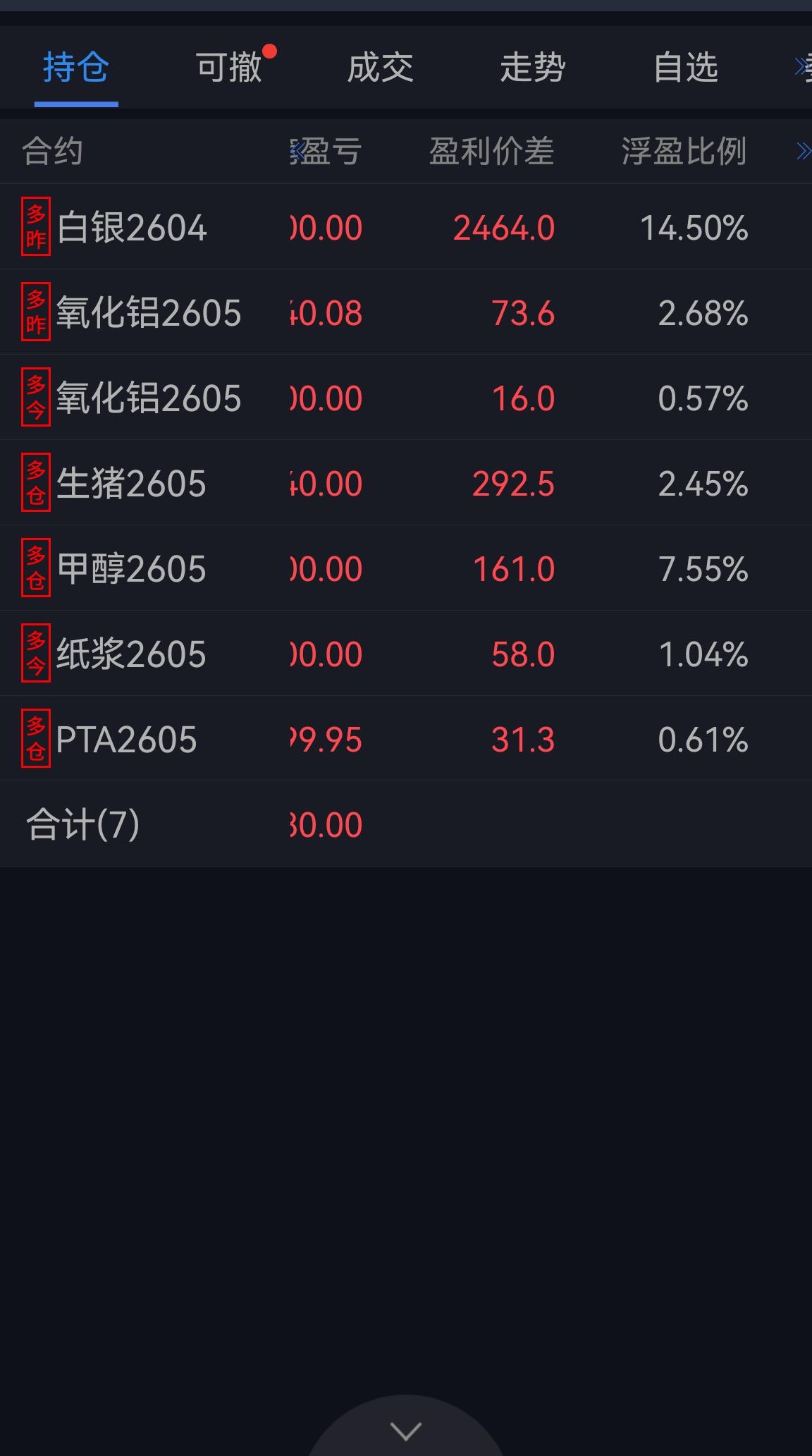Collapse the panel with the bottom down chevron
Viewport: 812px width, 1456px height.
[x=405, y=1431]
